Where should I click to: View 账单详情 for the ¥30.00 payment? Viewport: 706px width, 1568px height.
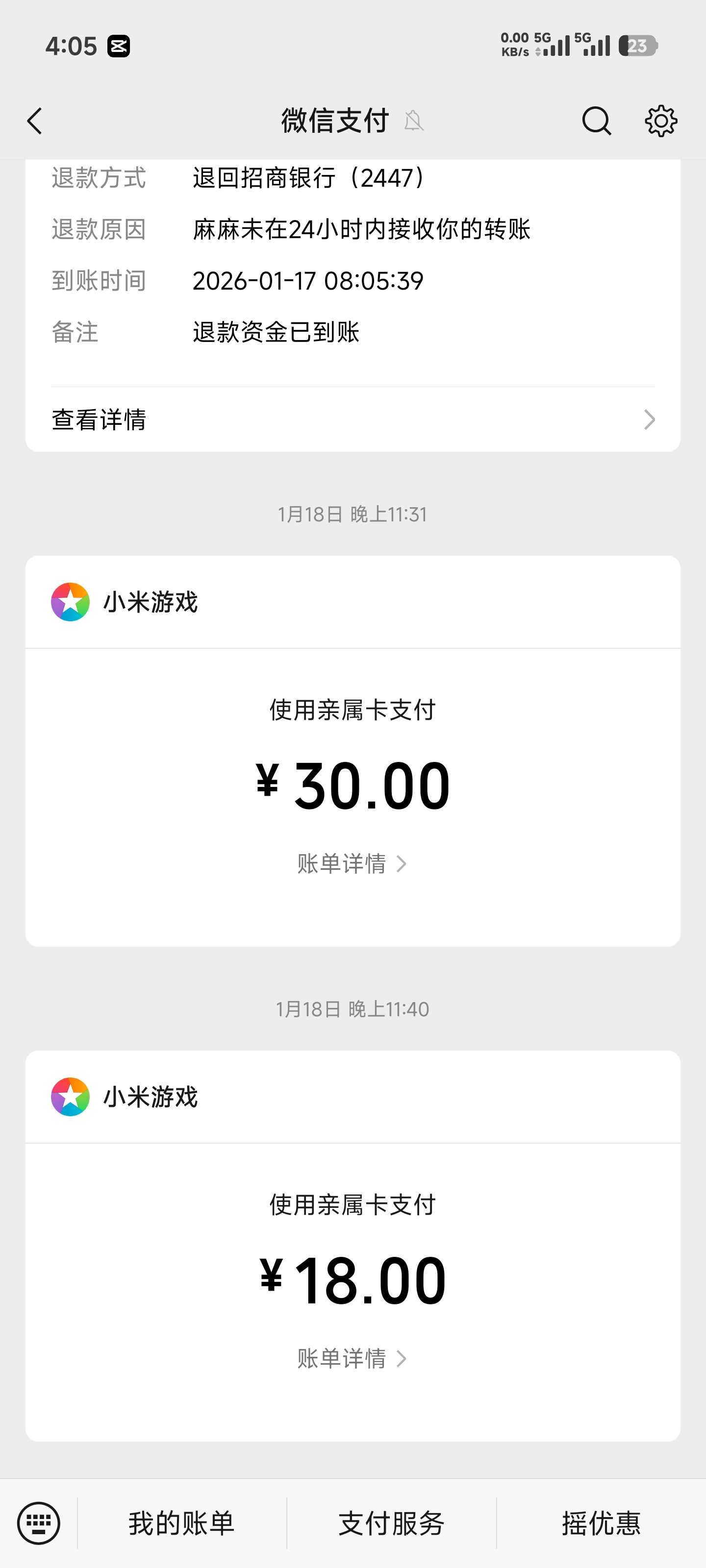coord(352,864)
